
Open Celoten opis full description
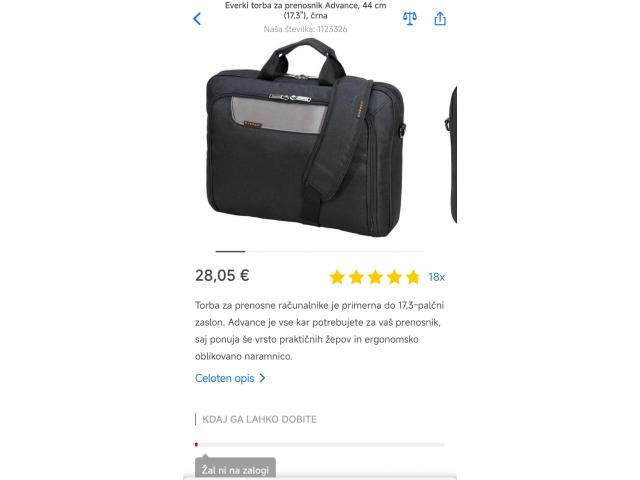[230, 378]
